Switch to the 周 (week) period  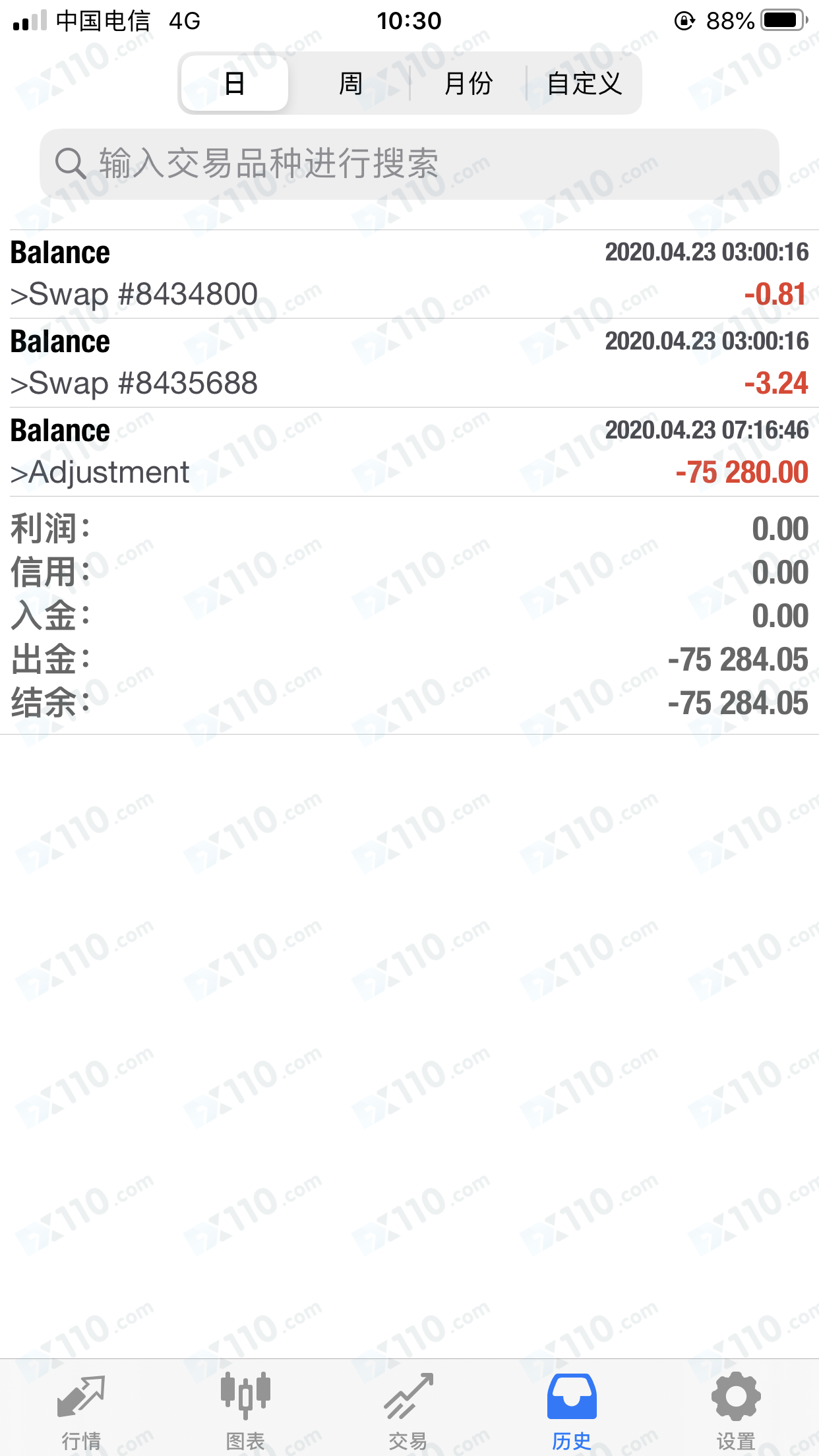pyautogui.click(x=350, y=83)
